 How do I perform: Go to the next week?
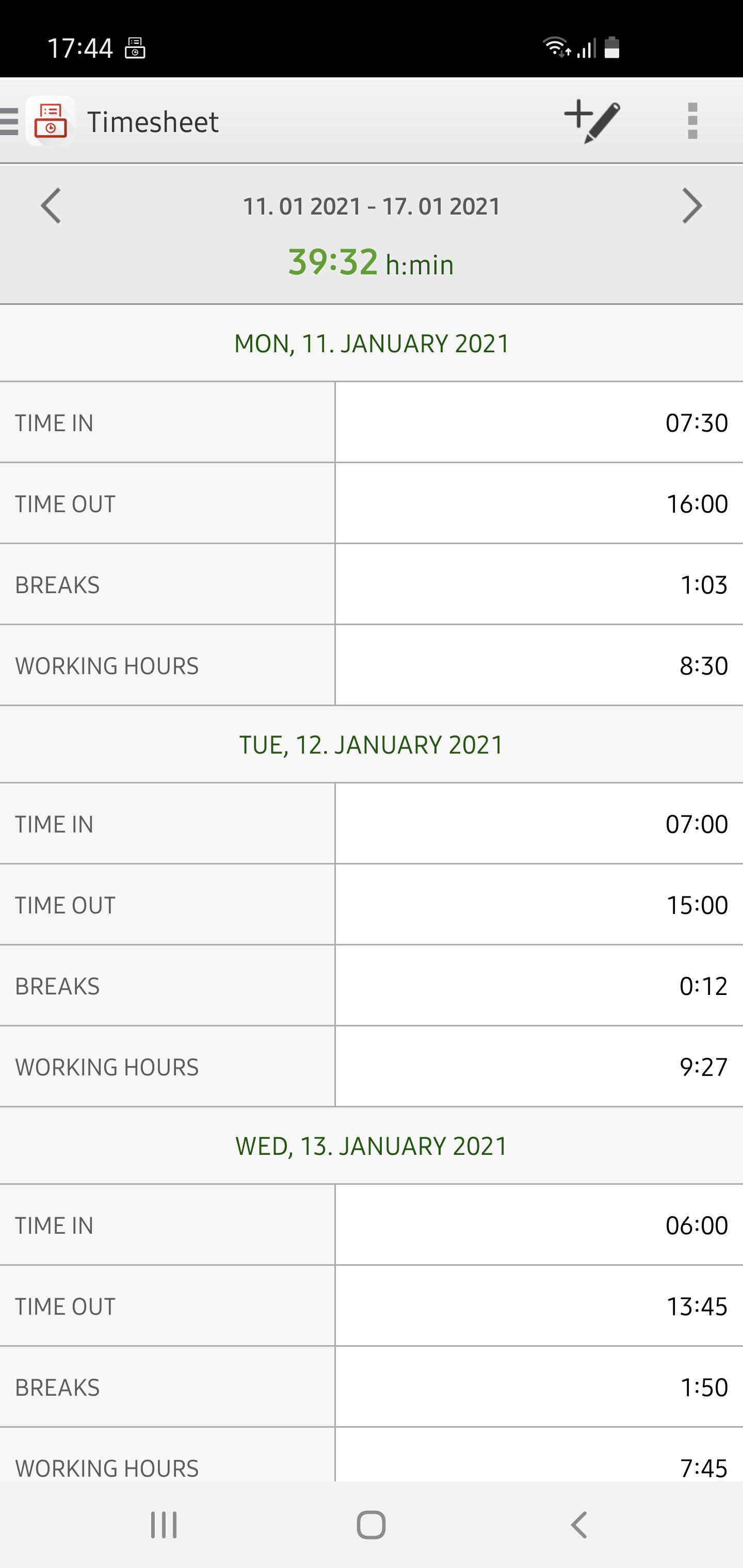(692, 206)
